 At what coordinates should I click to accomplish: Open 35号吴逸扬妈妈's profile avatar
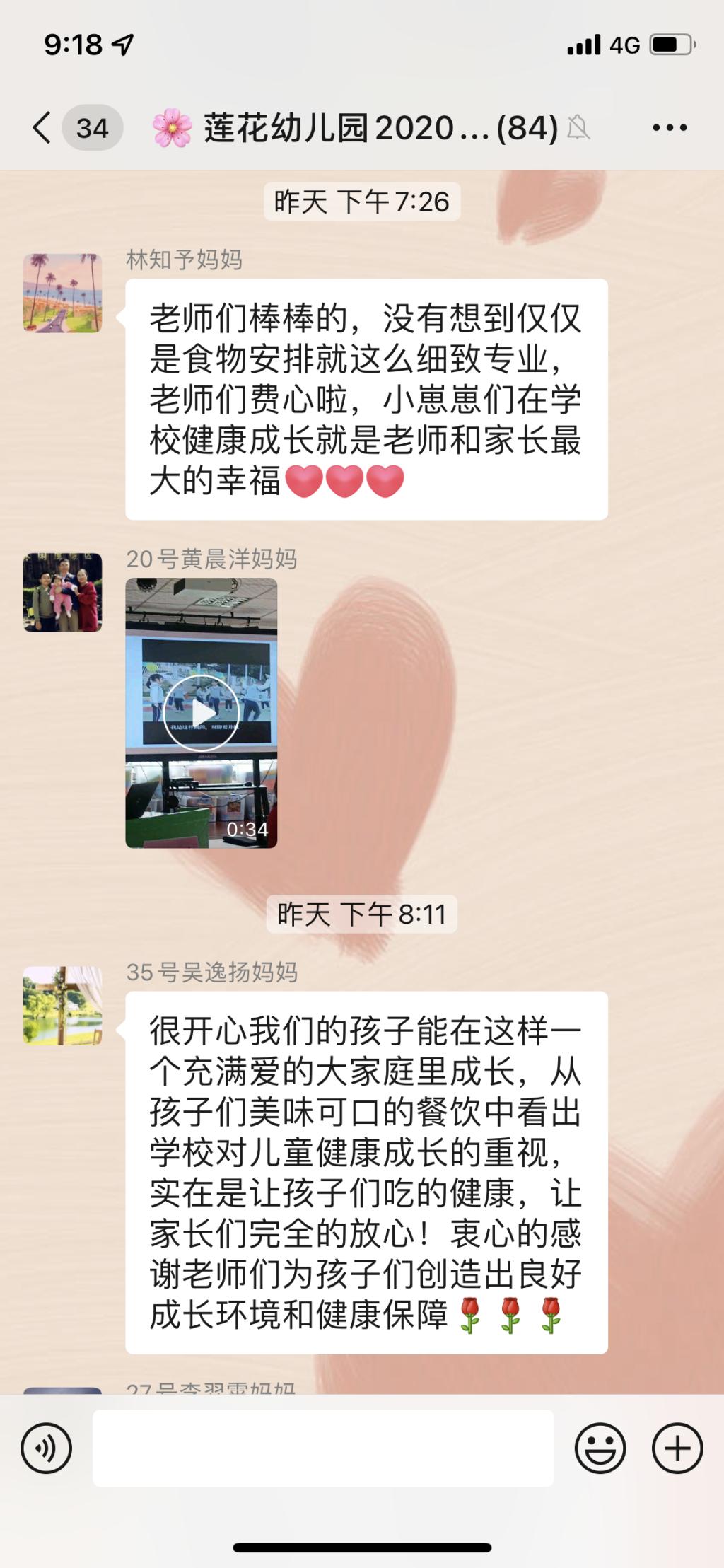pos(63,1005)
